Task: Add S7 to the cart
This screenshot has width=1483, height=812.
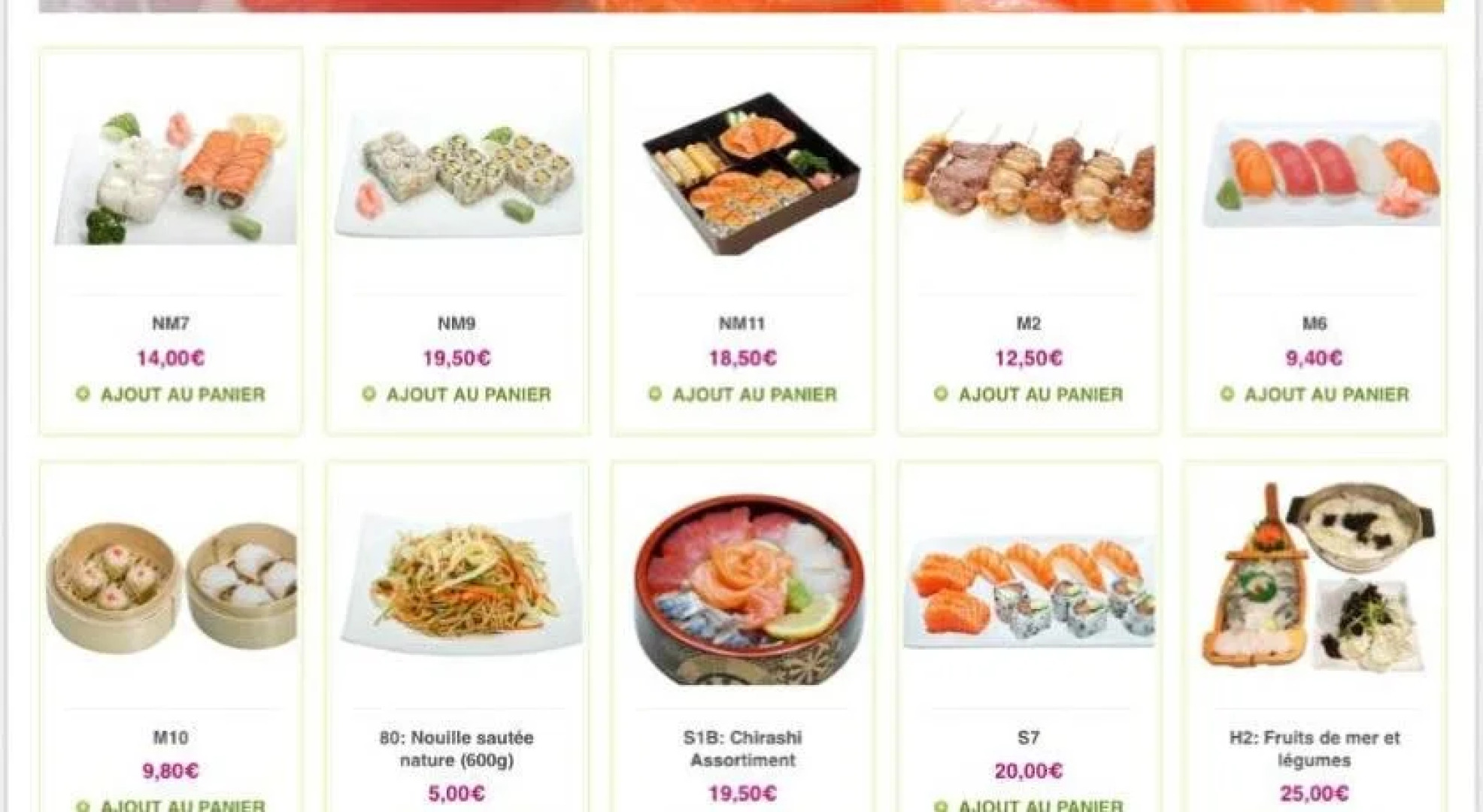Action: [1029, 804]
